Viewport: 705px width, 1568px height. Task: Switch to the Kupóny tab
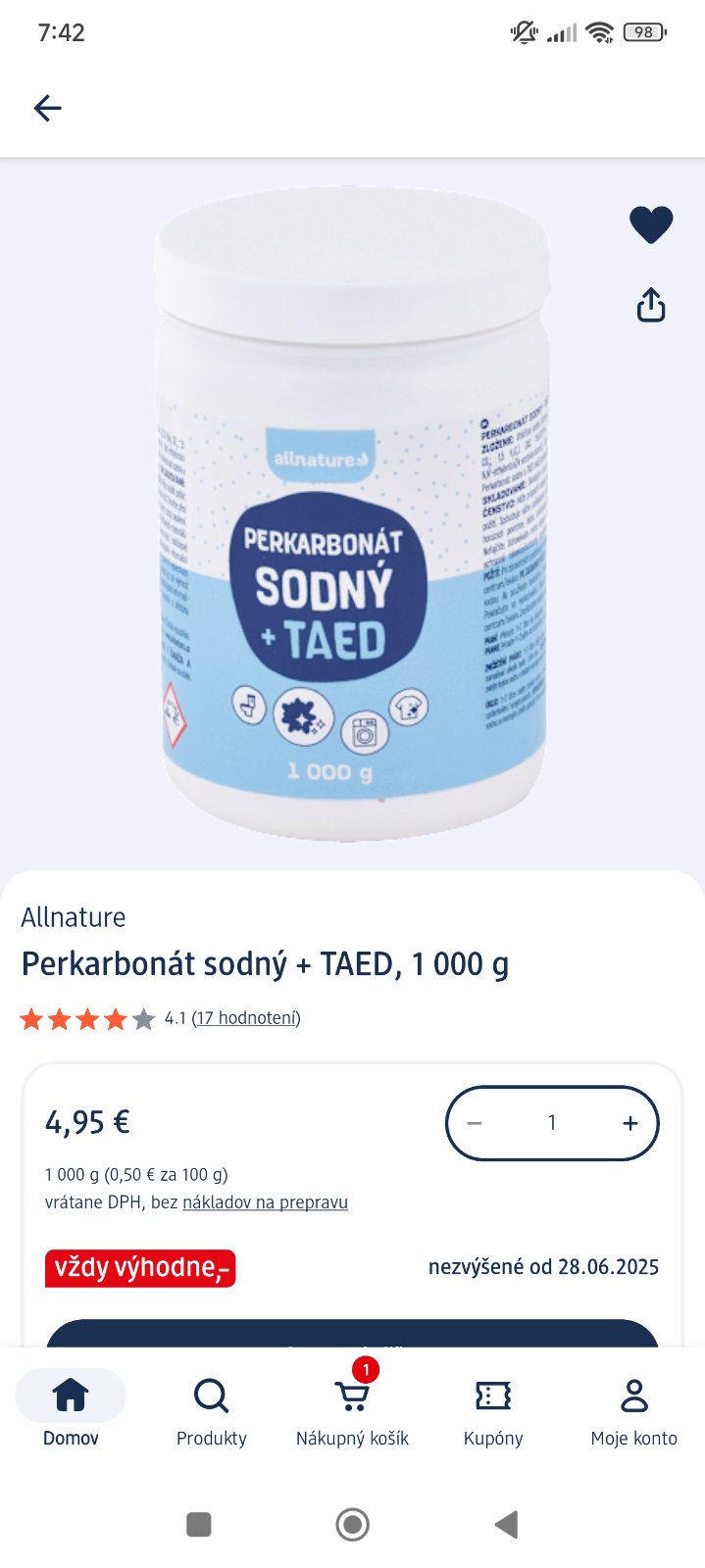click(x=493, y=1410)
